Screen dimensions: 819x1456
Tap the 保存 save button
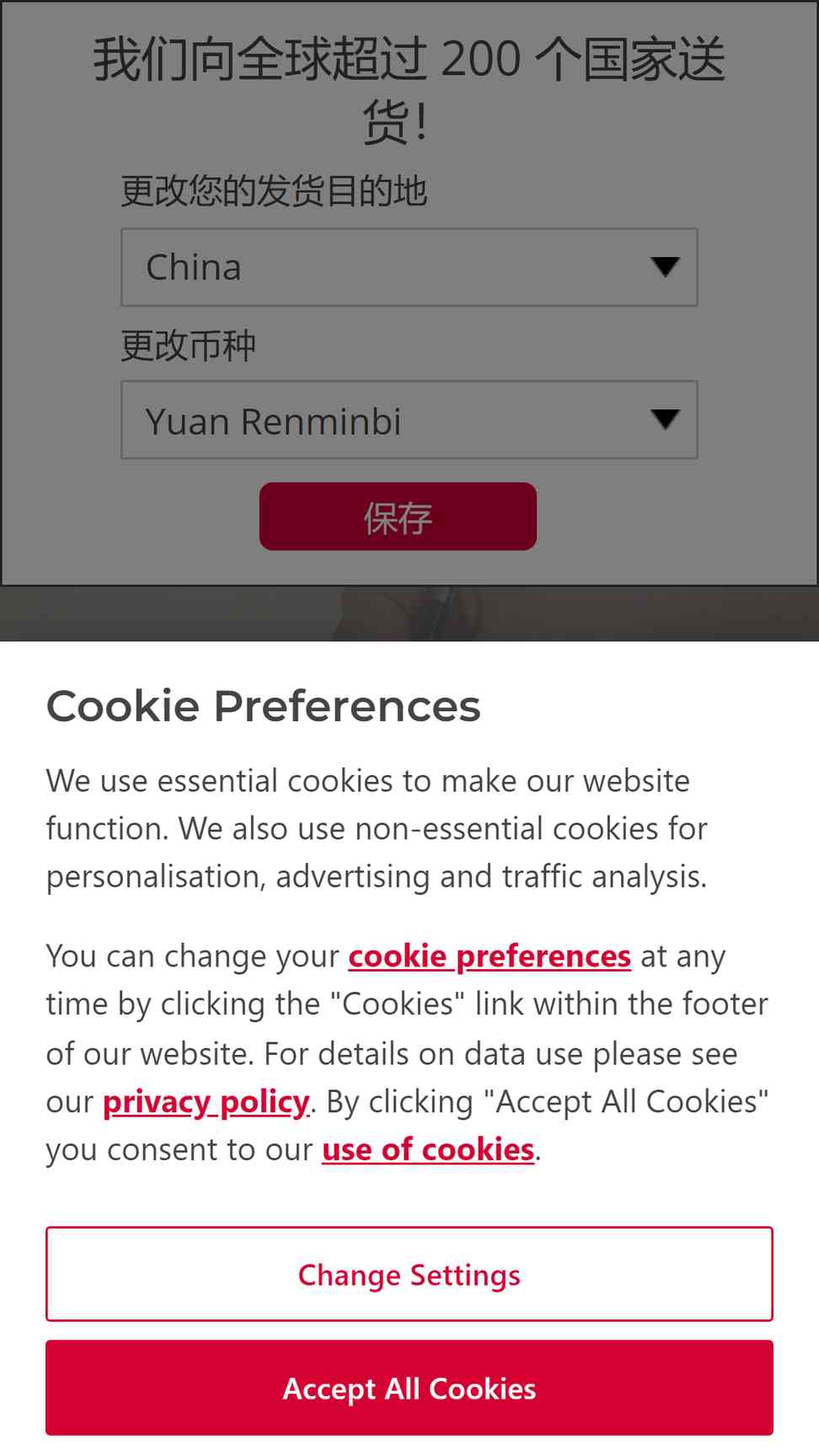pos(398,517)
